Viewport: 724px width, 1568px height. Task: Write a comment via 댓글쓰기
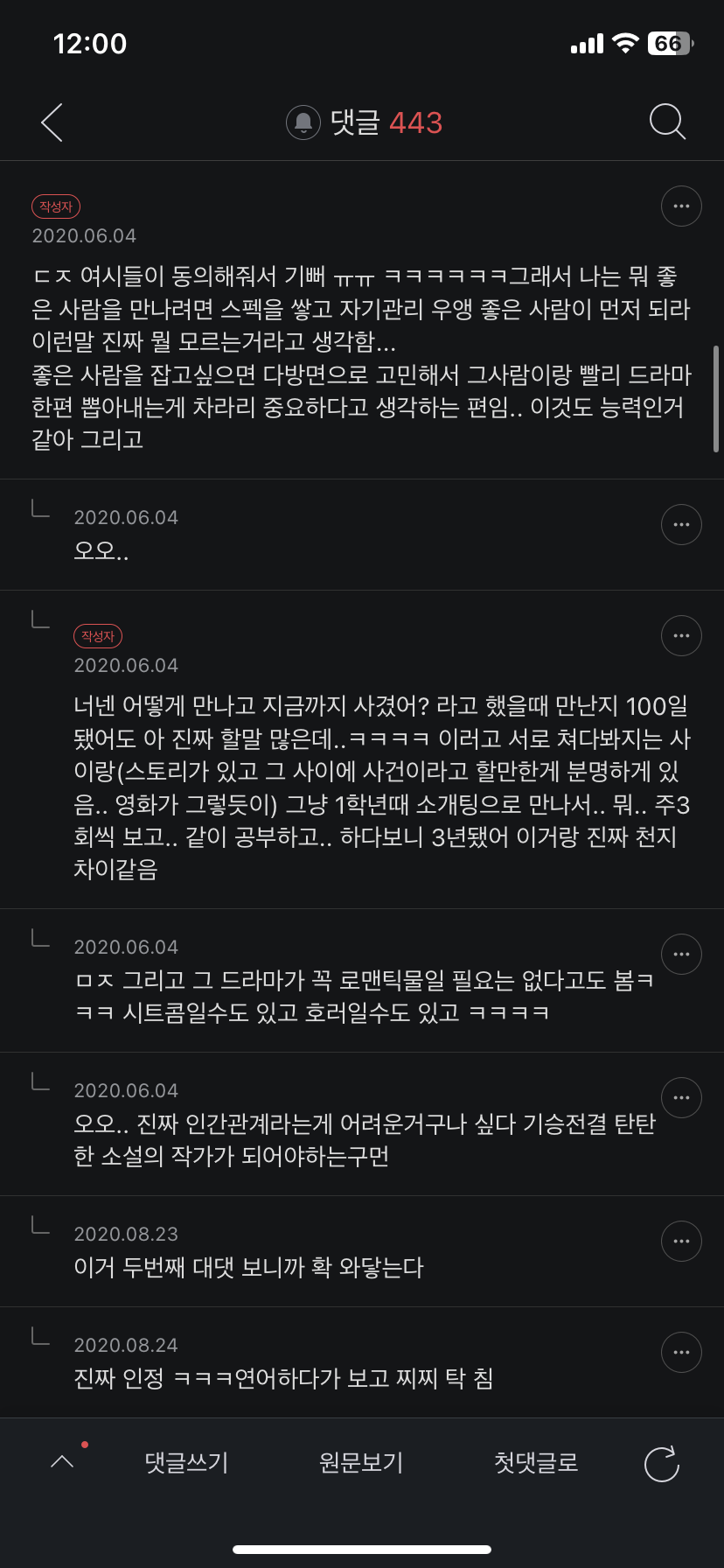coord(186,1462)
